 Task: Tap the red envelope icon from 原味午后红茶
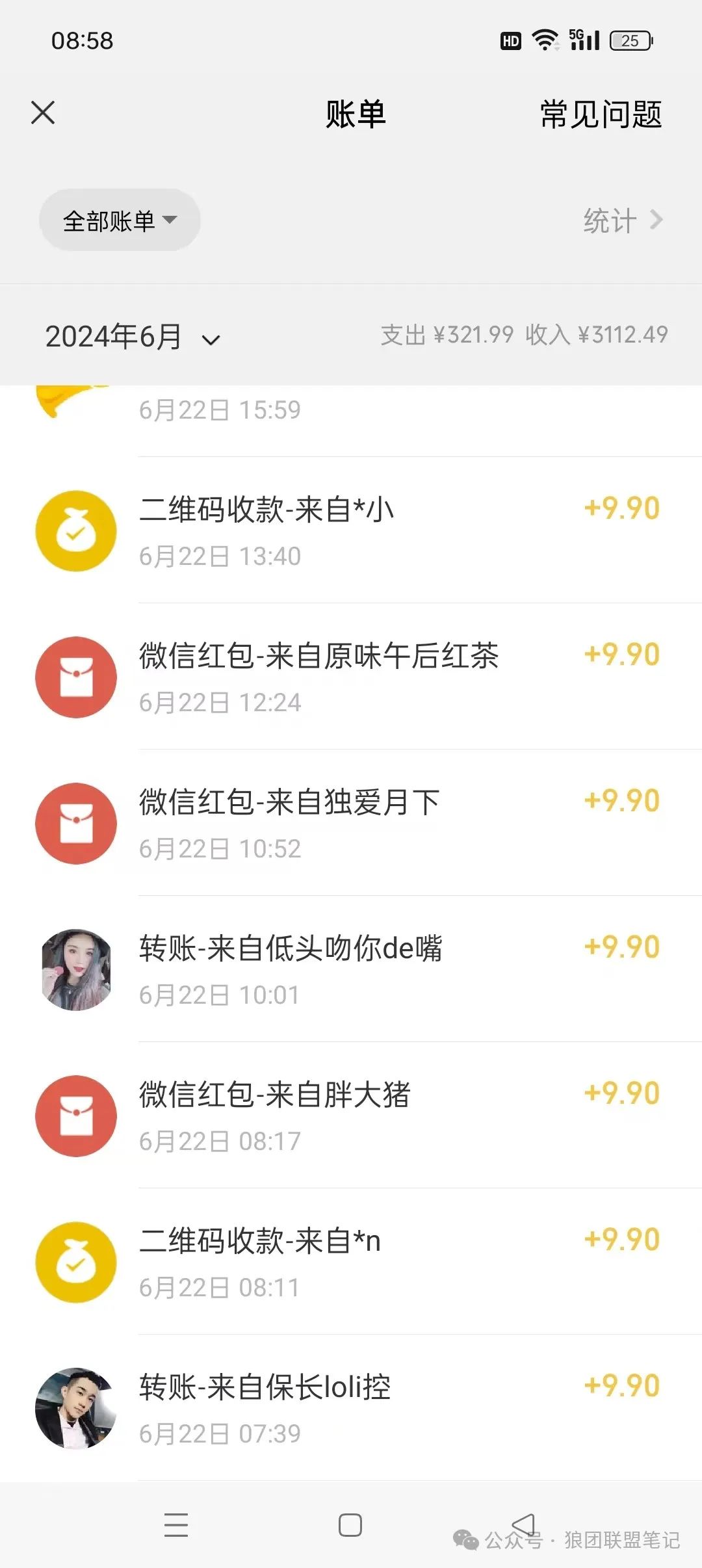75,677
